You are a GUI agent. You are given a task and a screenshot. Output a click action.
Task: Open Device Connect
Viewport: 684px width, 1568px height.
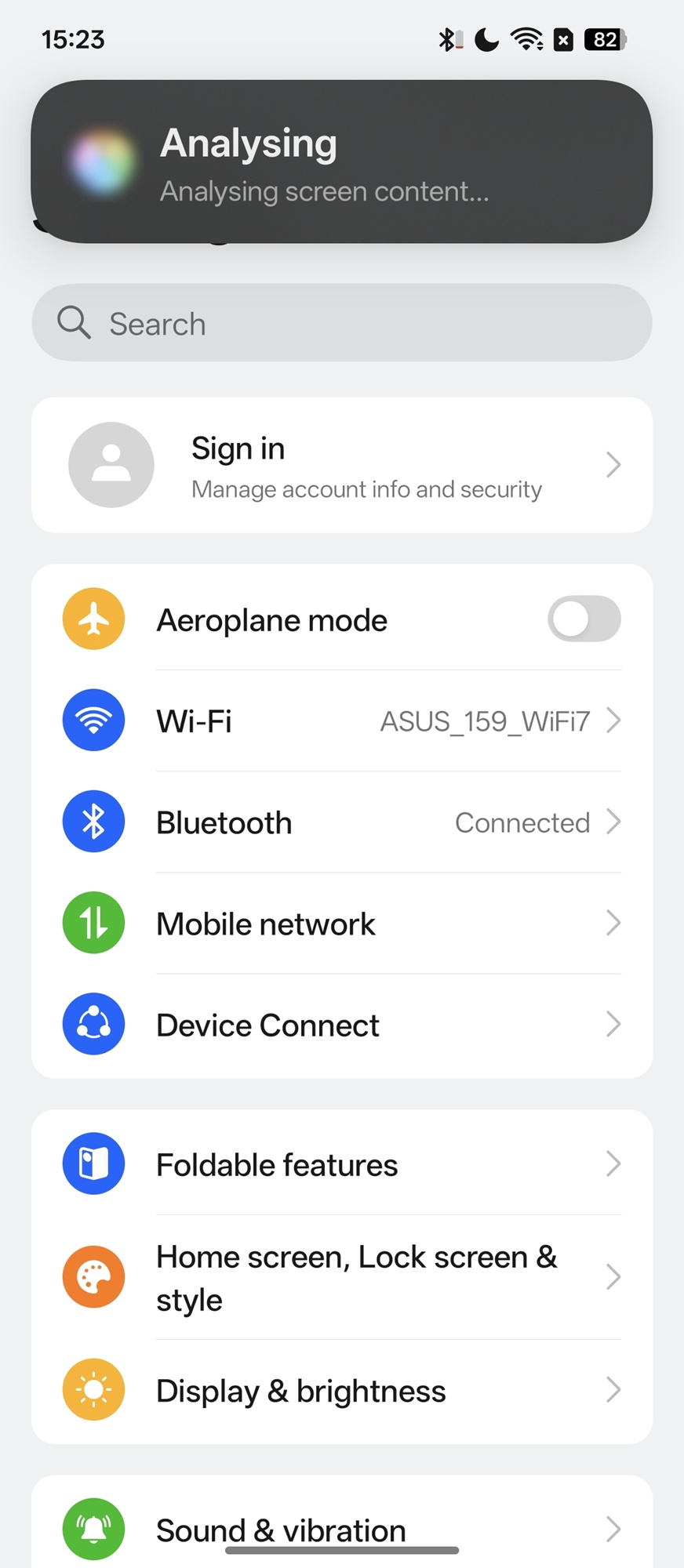(341, 1025)
